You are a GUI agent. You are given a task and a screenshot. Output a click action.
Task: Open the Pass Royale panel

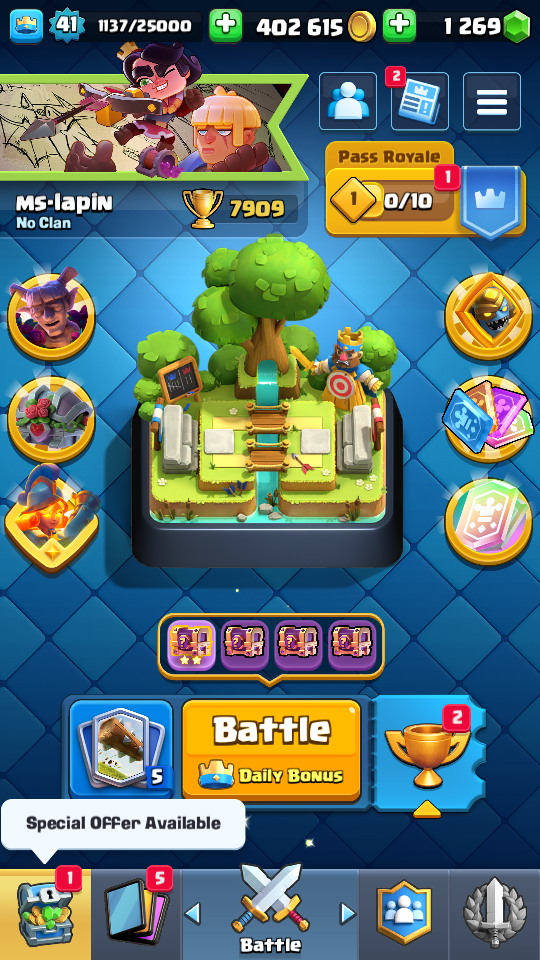tap(426, 189)
